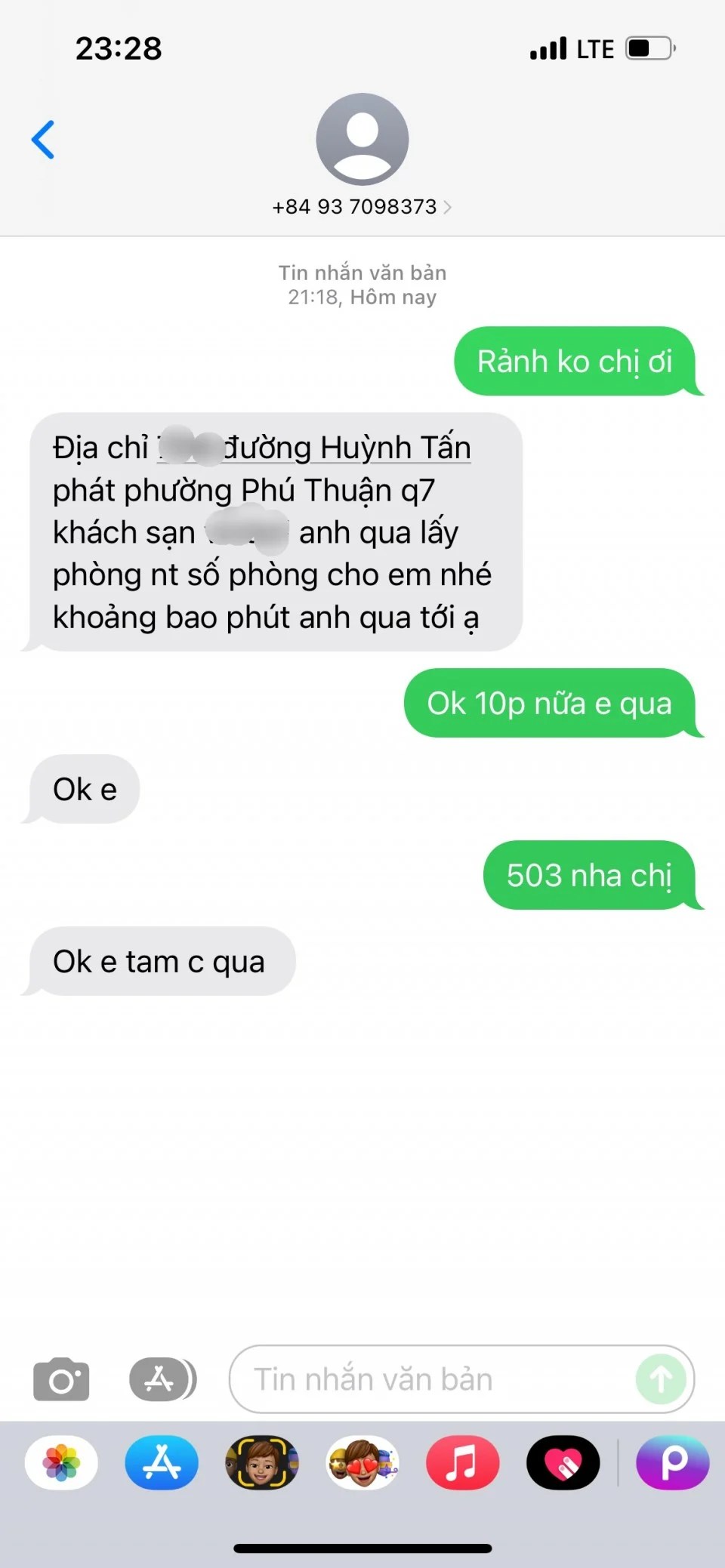Open the App Store iMessage app

(x=162, y=1462)
